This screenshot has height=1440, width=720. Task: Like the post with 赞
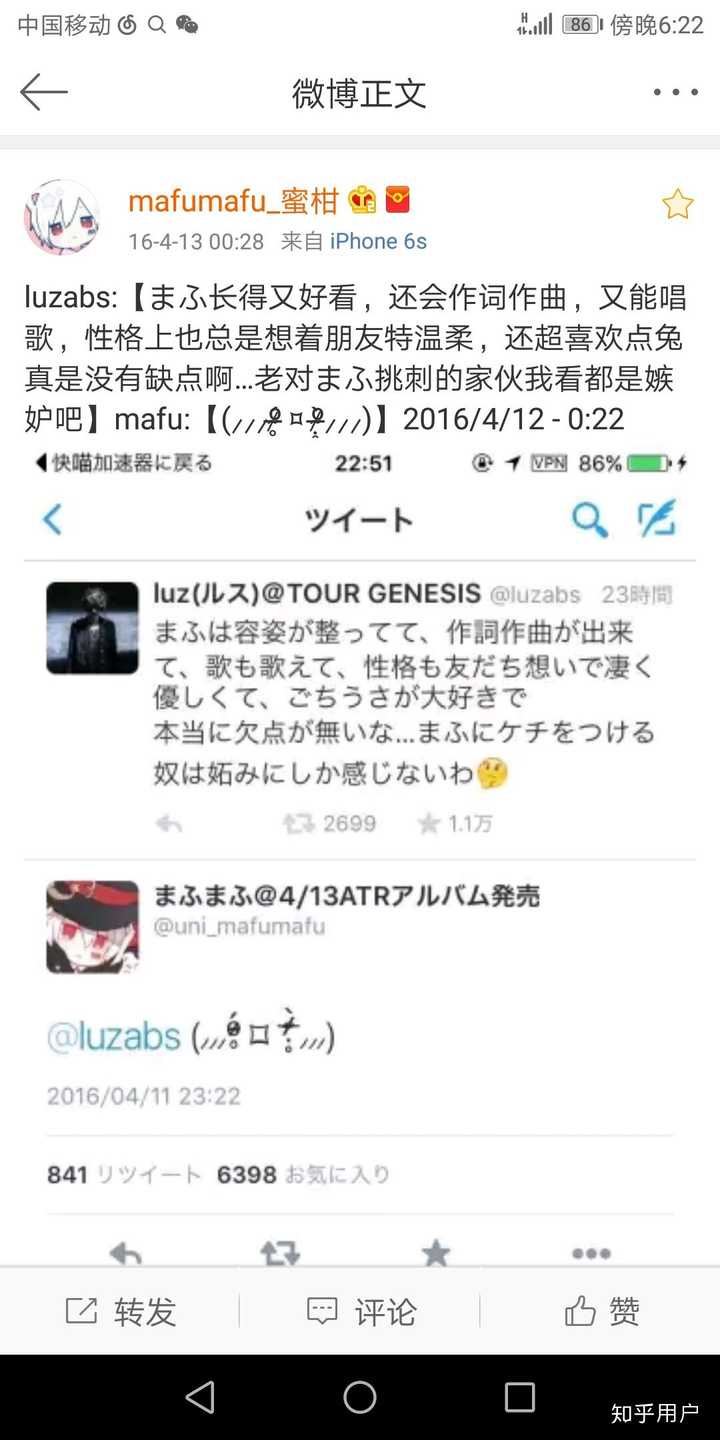point(601,1311)
